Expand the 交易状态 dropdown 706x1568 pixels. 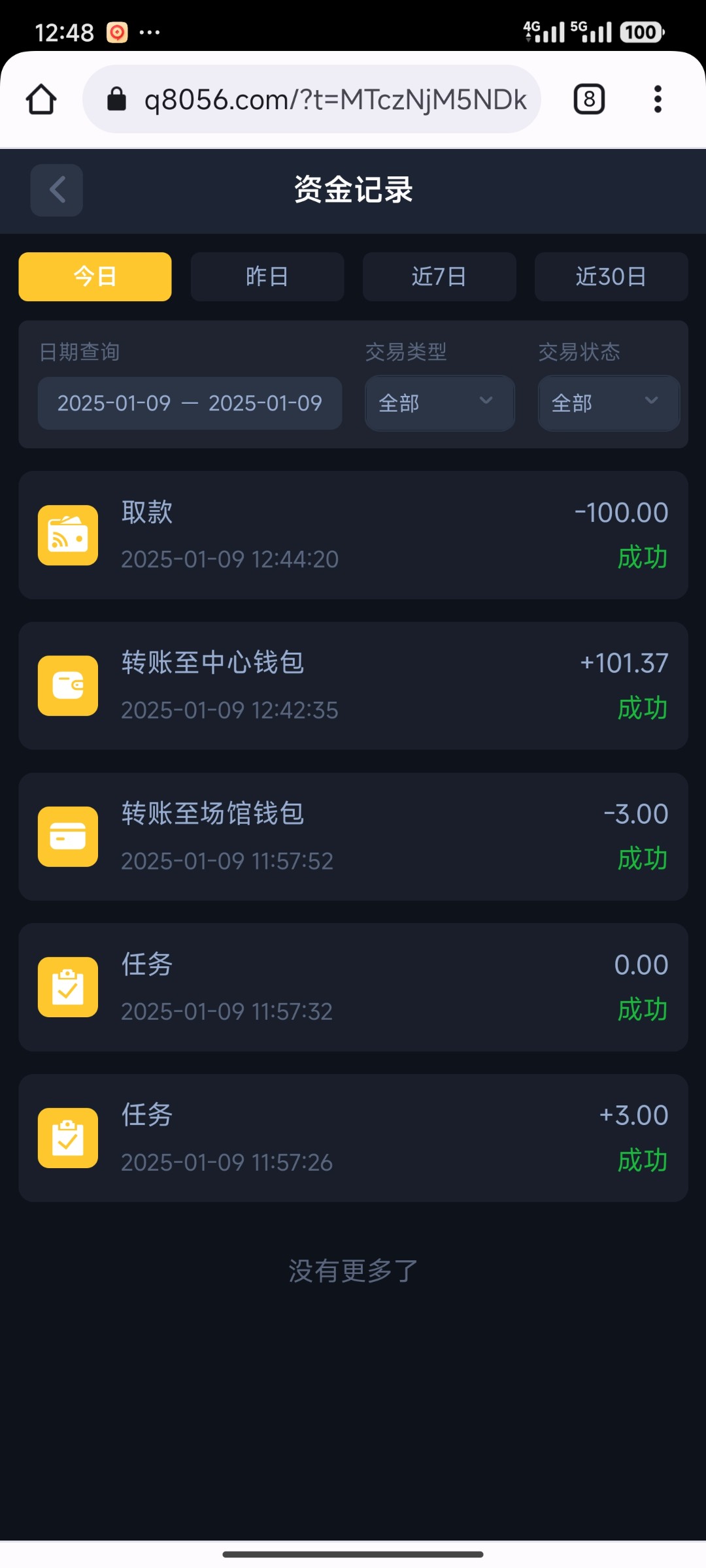coord(609,403)
